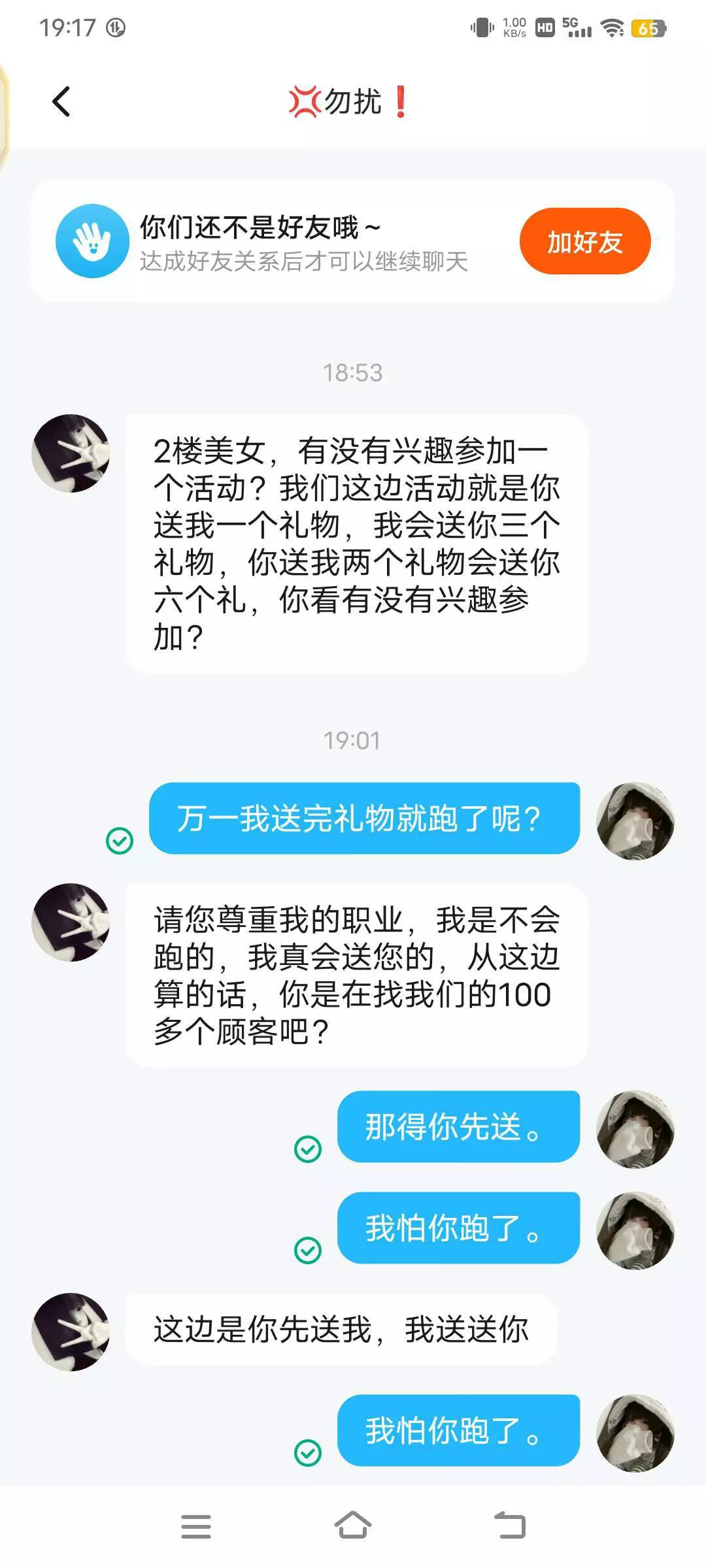Image resolution: width=706 pixels, height=1568 pixels.
Task: Tap the system back button
Action: point(510,1526)
